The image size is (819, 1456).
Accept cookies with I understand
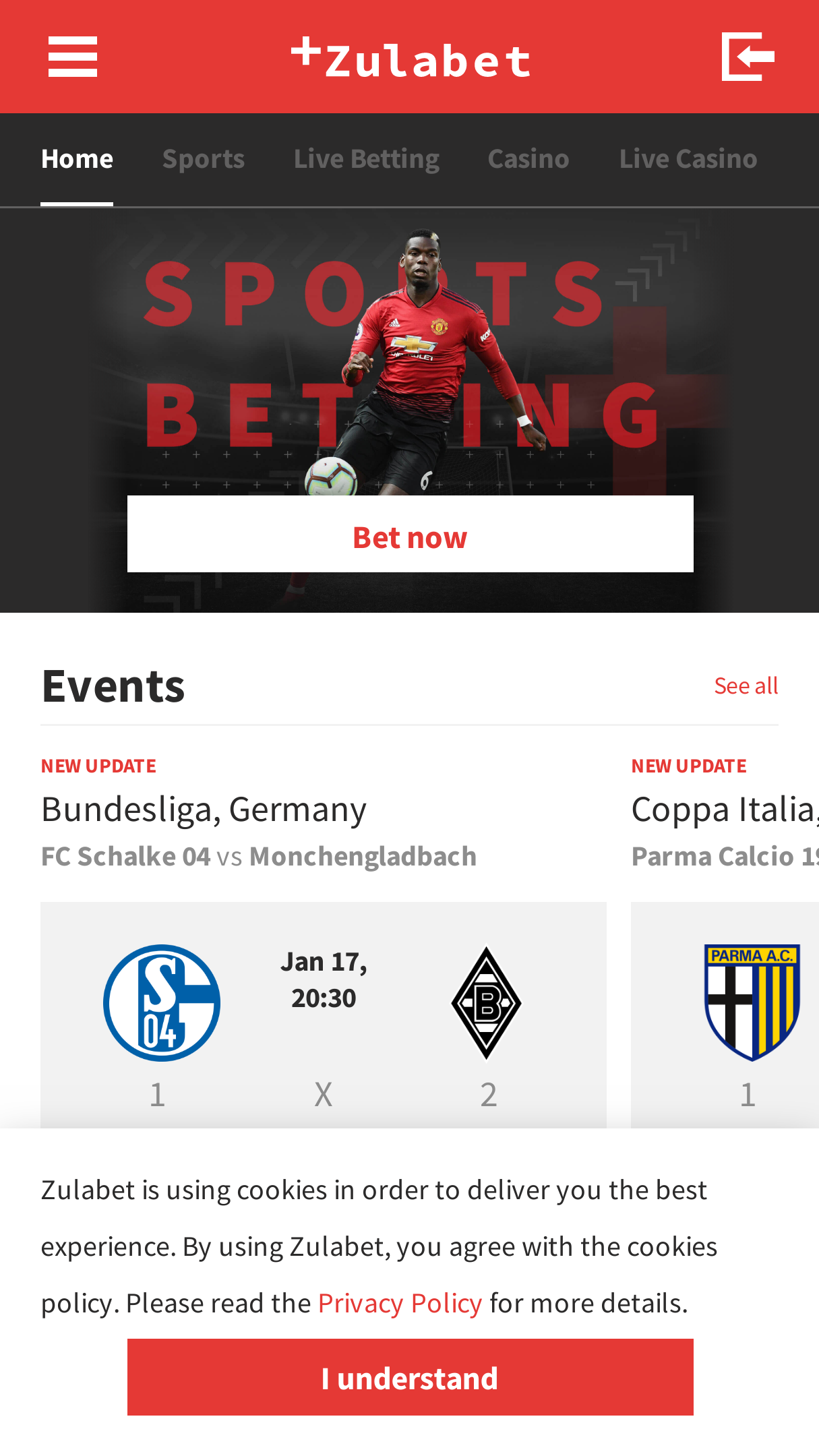[410, 1377]
